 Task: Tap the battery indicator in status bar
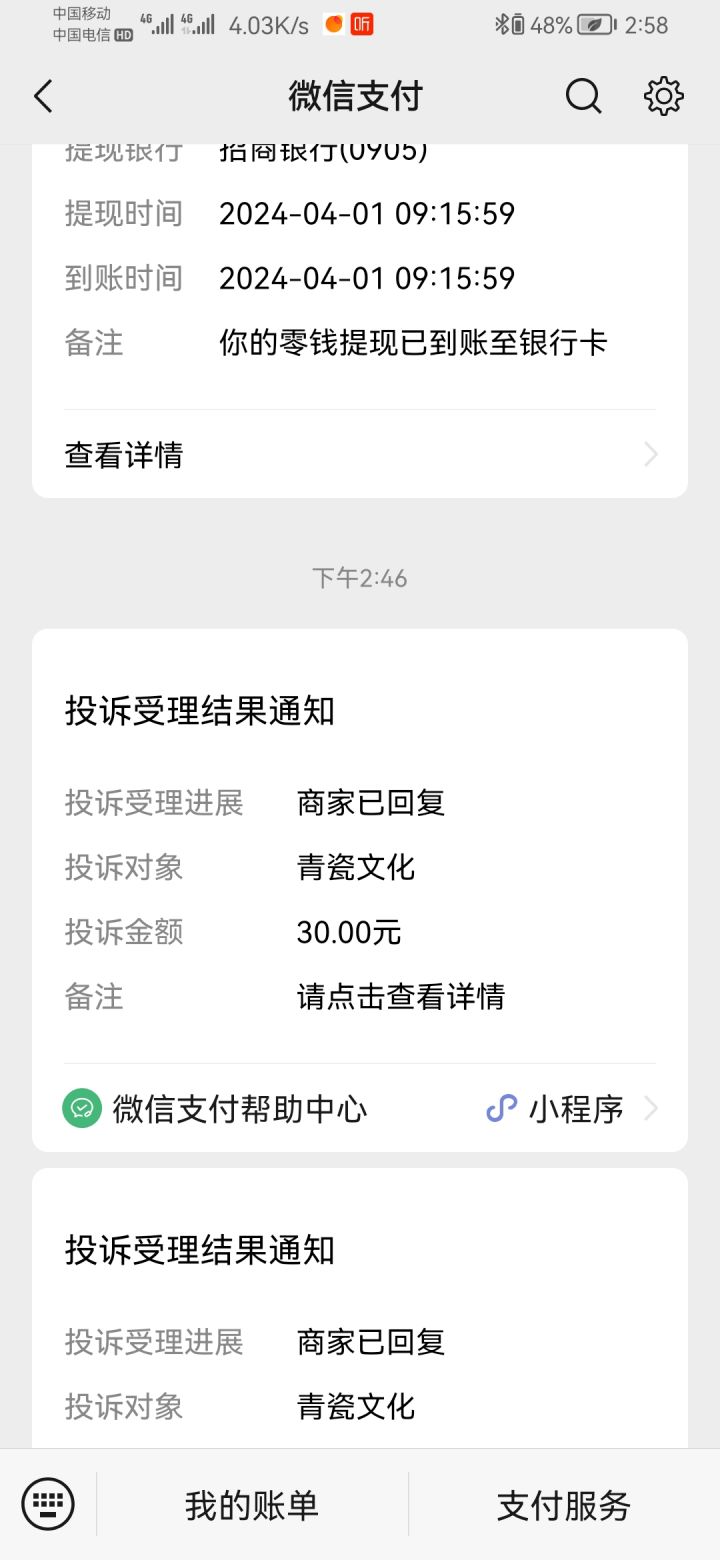596,24
